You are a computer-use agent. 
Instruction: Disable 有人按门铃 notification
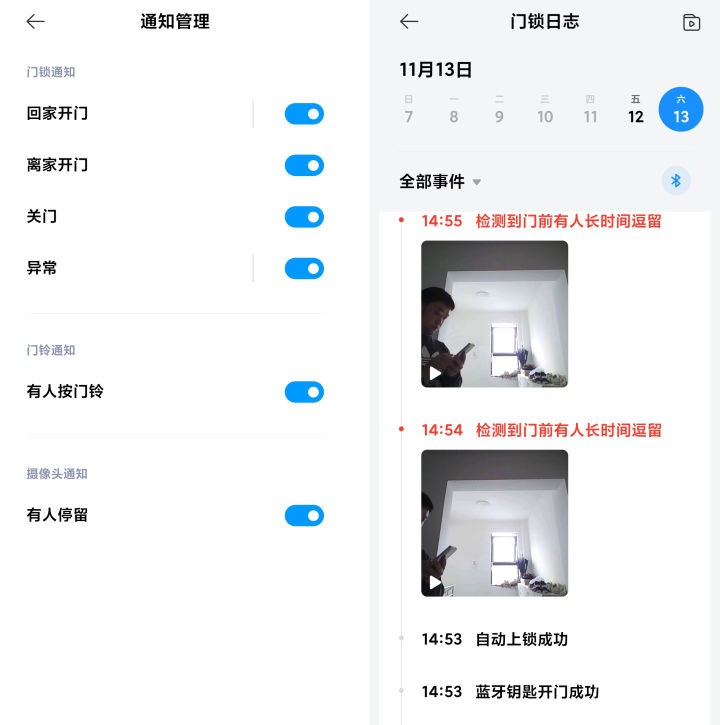(304, 392)
